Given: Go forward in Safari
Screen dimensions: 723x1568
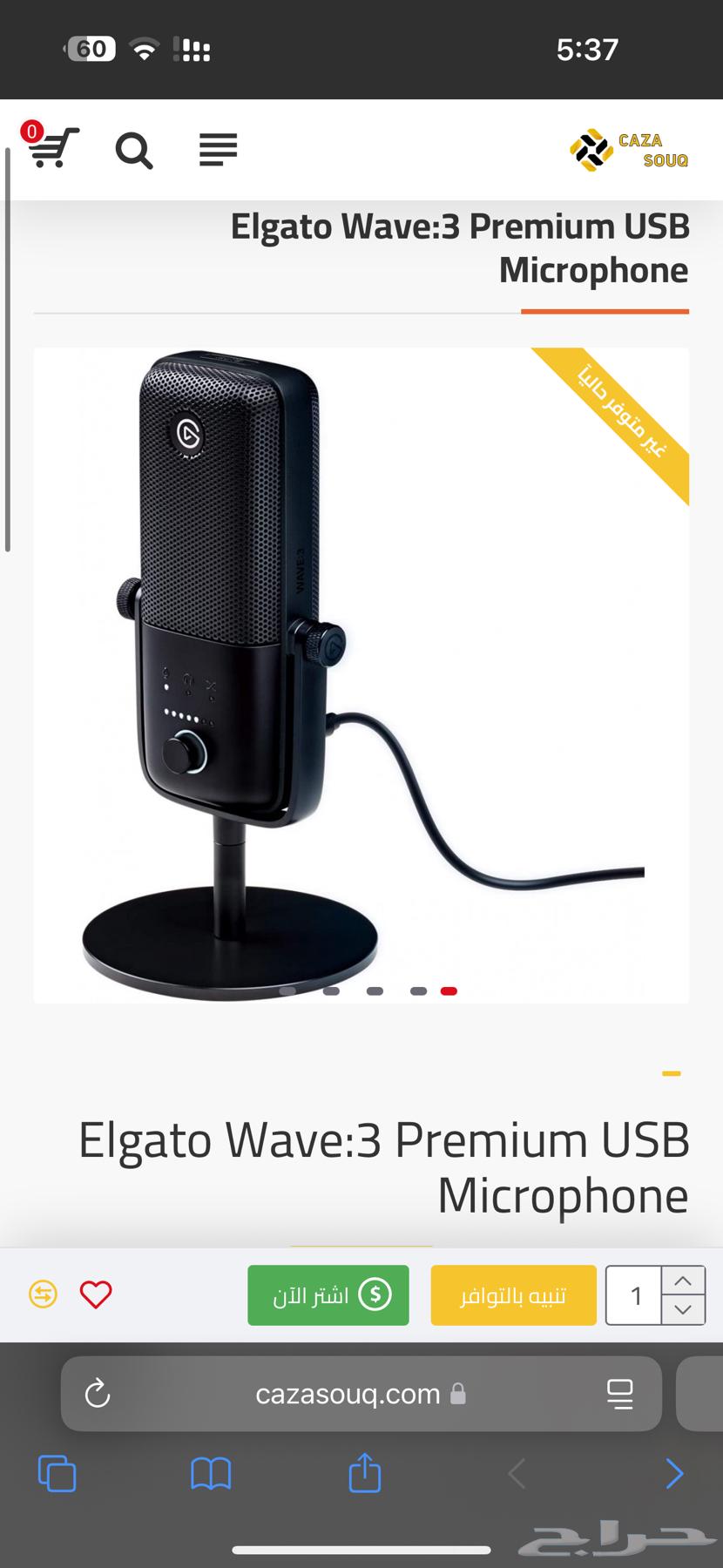Looking at the screenshot, I should click(673, 1474).
